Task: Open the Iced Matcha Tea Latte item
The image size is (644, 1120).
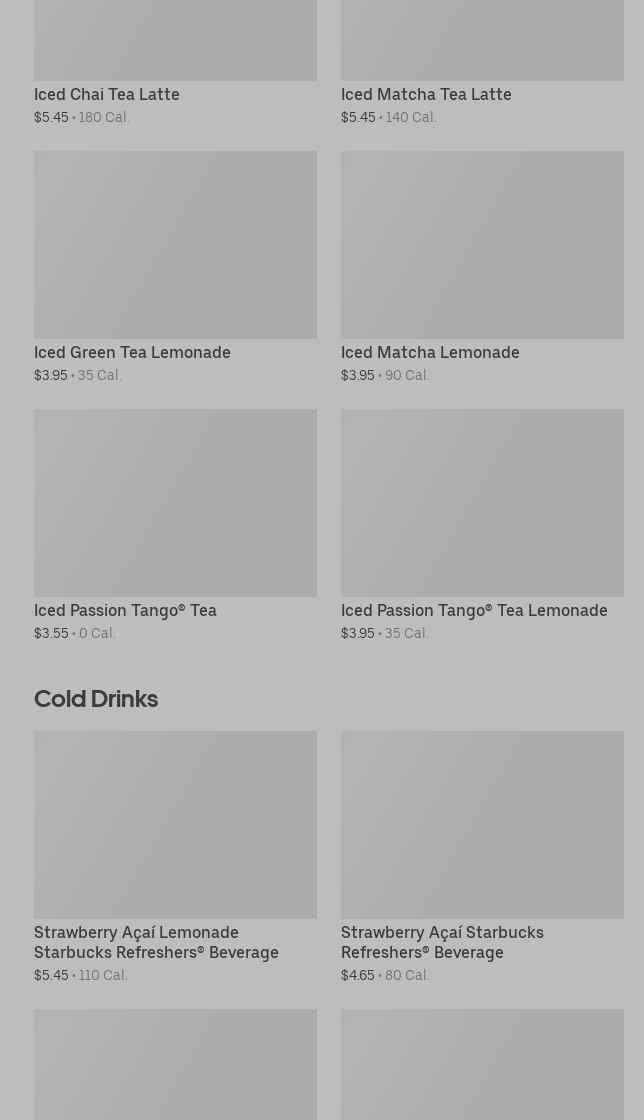Action: click(x=482, y=63)
